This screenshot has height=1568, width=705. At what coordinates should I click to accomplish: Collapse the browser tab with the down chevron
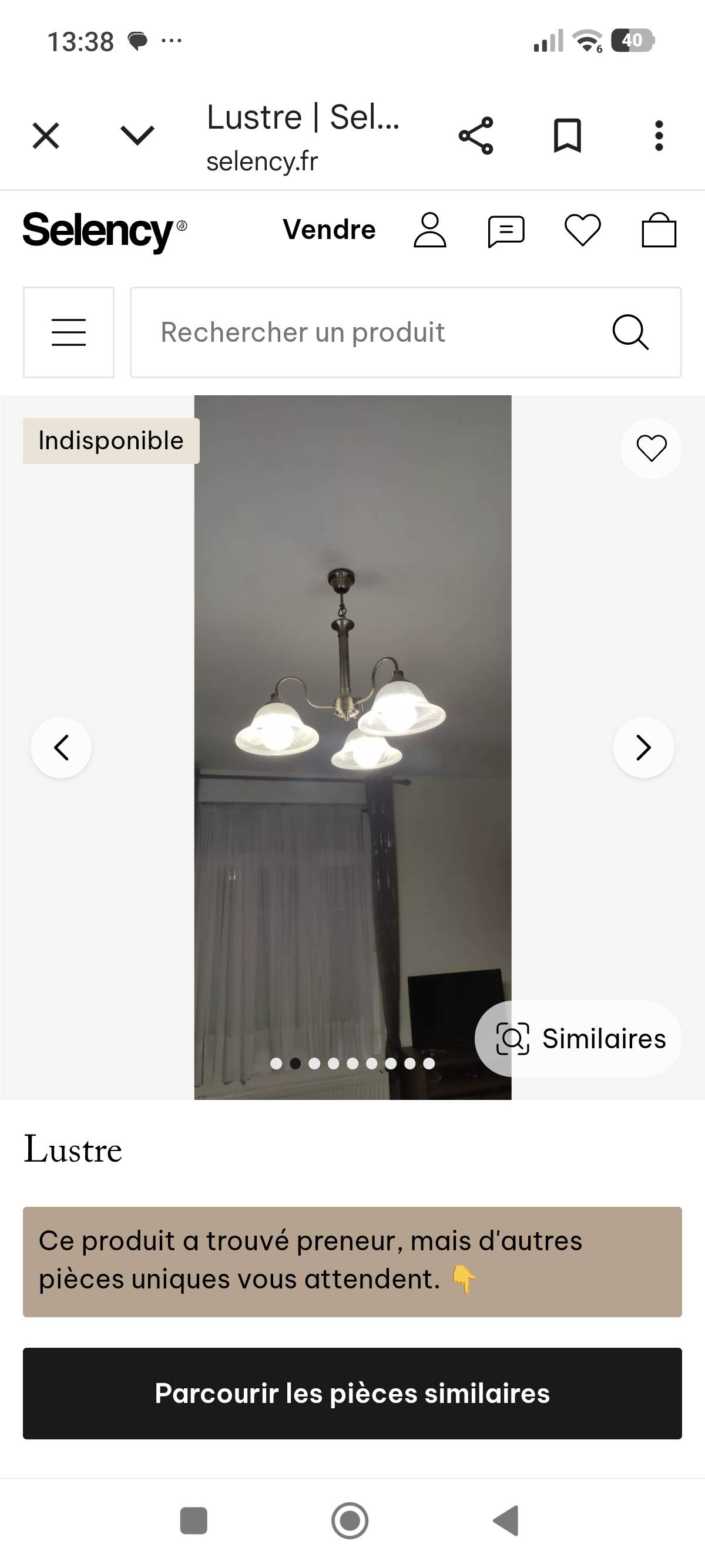(137, 135)
